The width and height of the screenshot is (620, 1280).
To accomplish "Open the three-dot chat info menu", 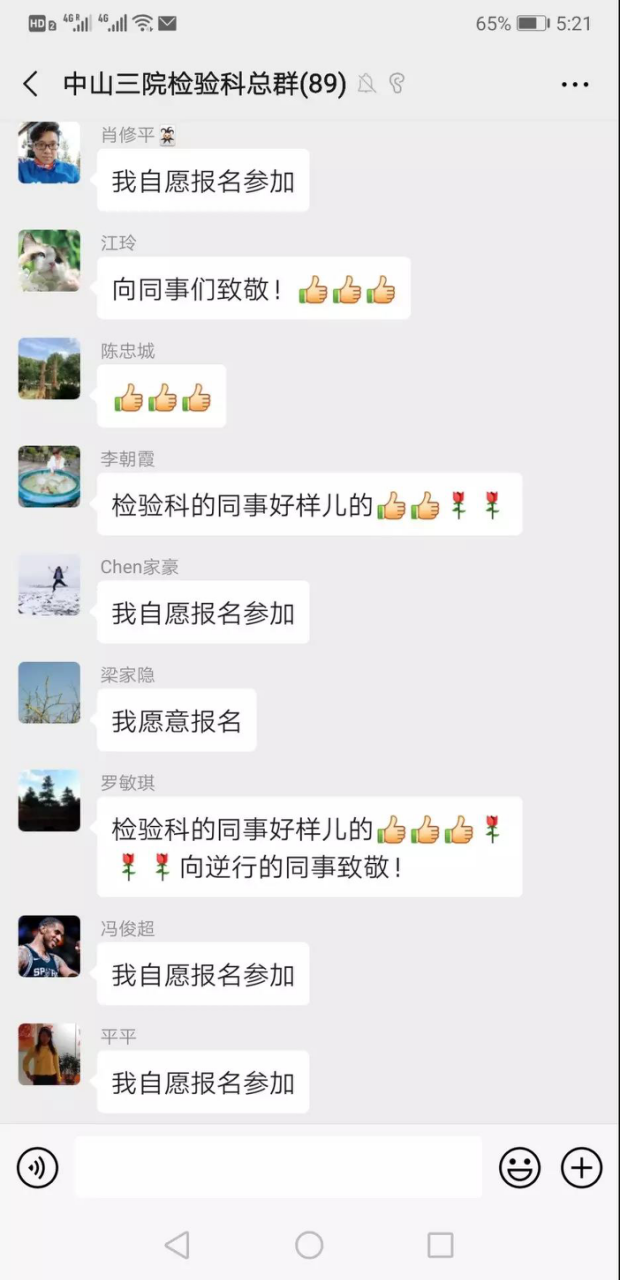I will [x=575, y=85].
